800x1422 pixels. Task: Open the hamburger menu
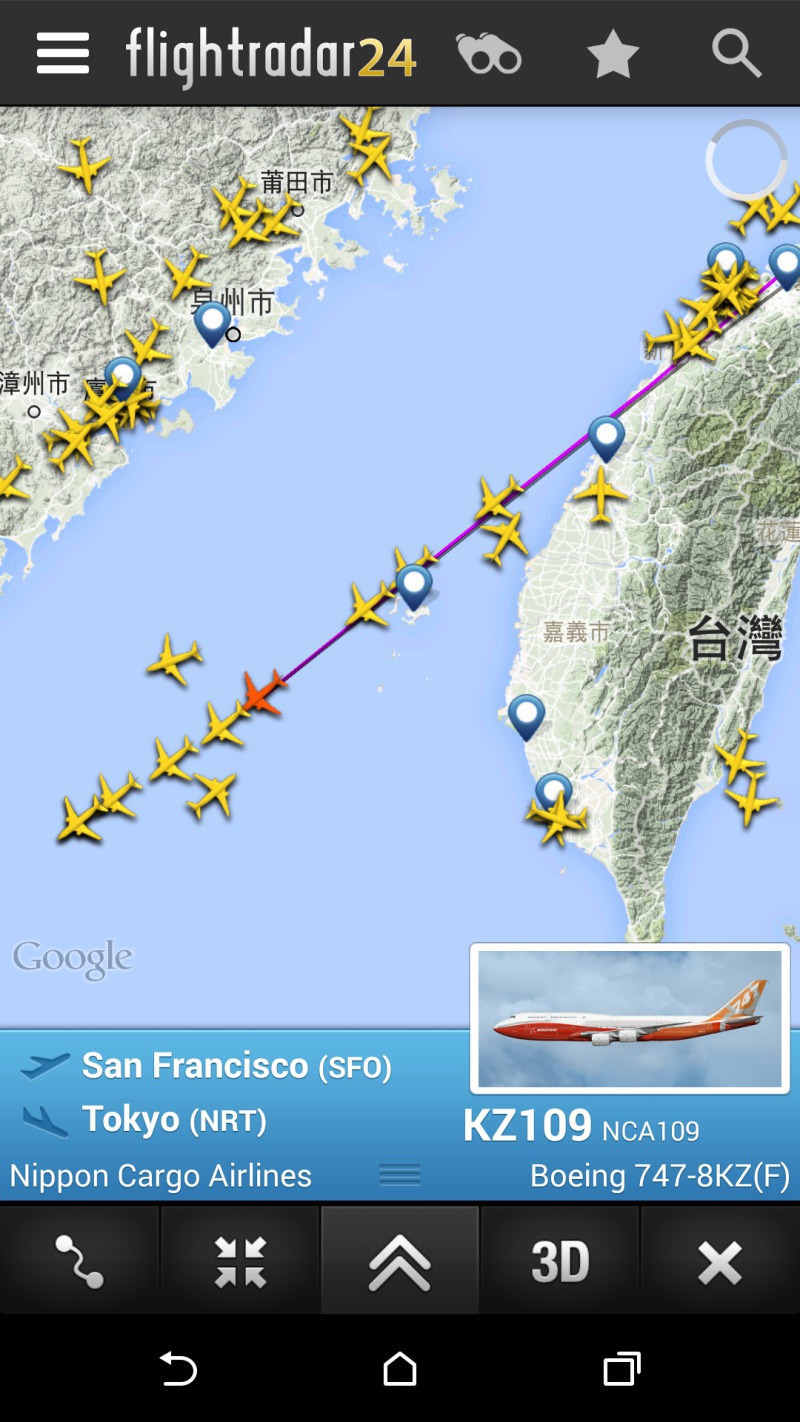(x=63, y=53)
